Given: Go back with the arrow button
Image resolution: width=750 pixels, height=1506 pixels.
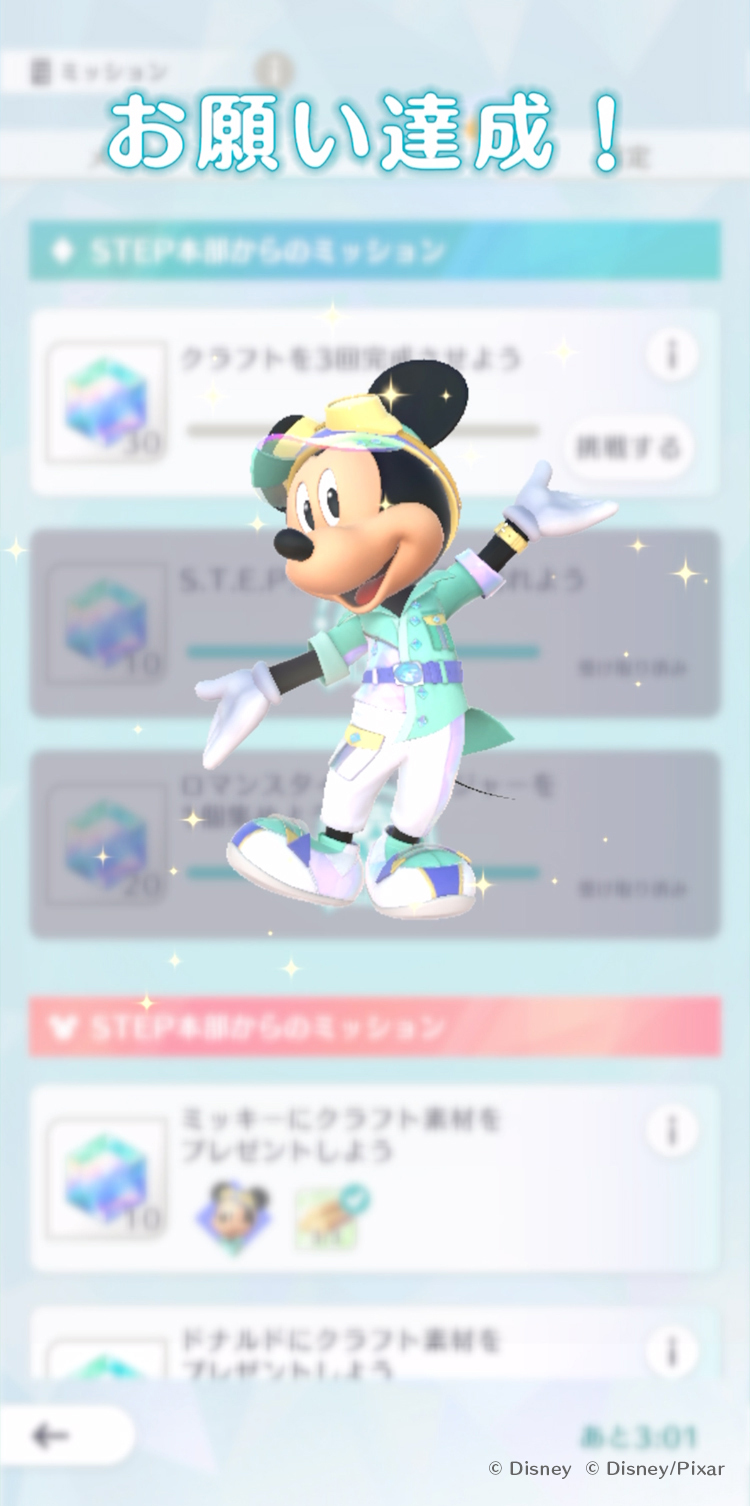Looking at the screenshot, I should coord(52,1436).
